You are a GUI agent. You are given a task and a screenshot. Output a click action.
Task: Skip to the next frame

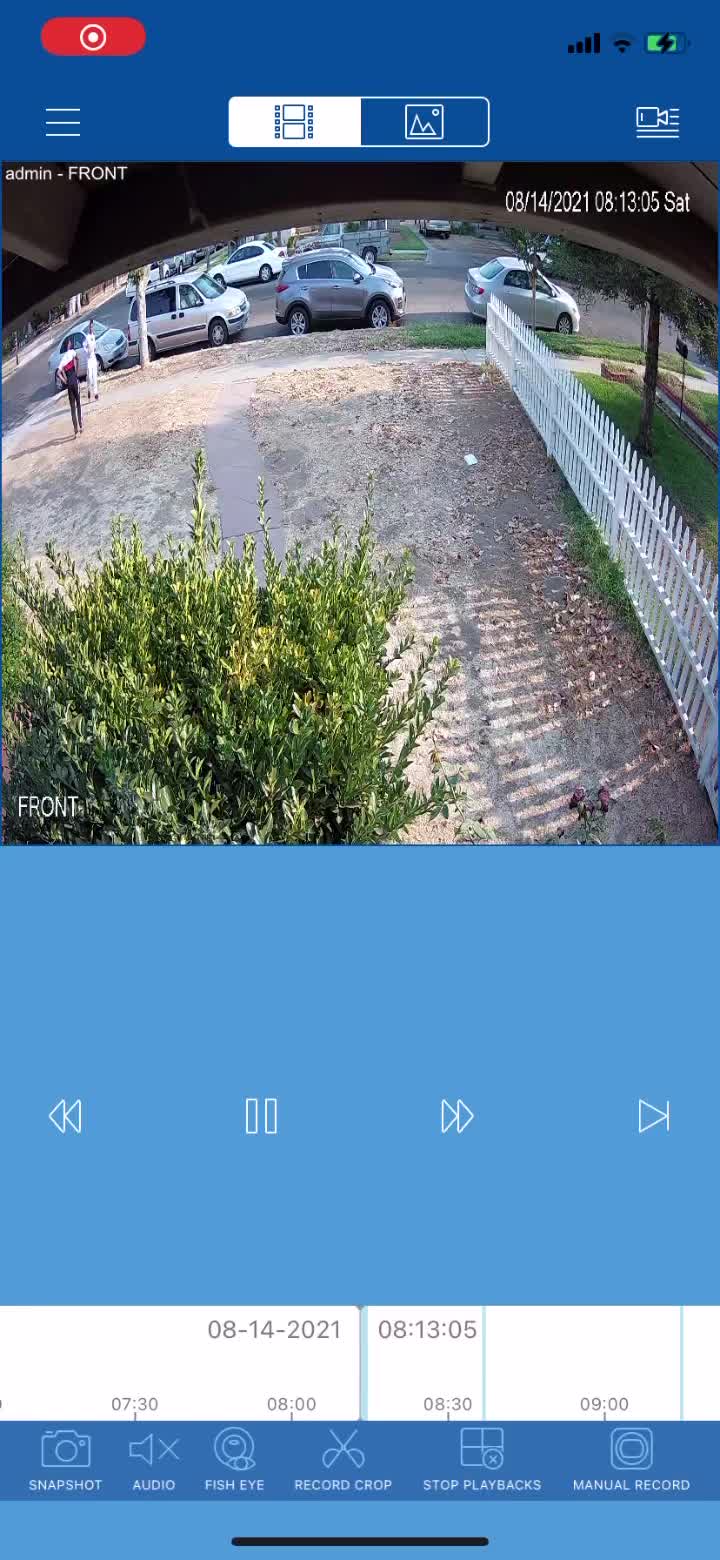coord(653,1116)
